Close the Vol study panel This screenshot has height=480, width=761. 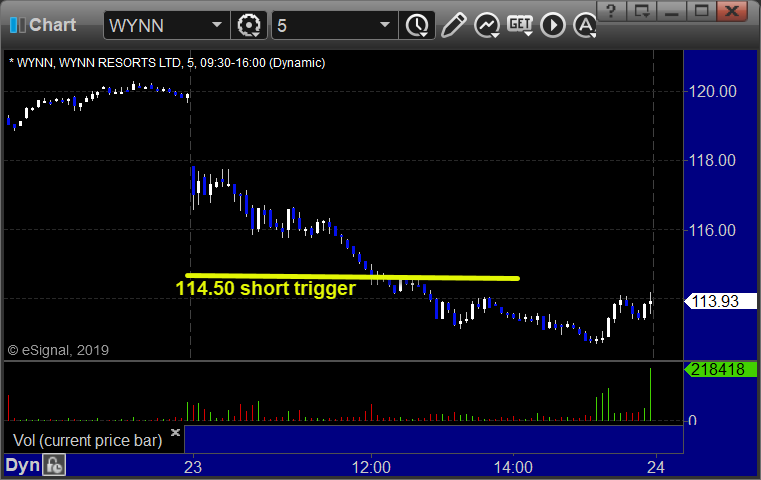pyautogui.click(x=175, y=433)
